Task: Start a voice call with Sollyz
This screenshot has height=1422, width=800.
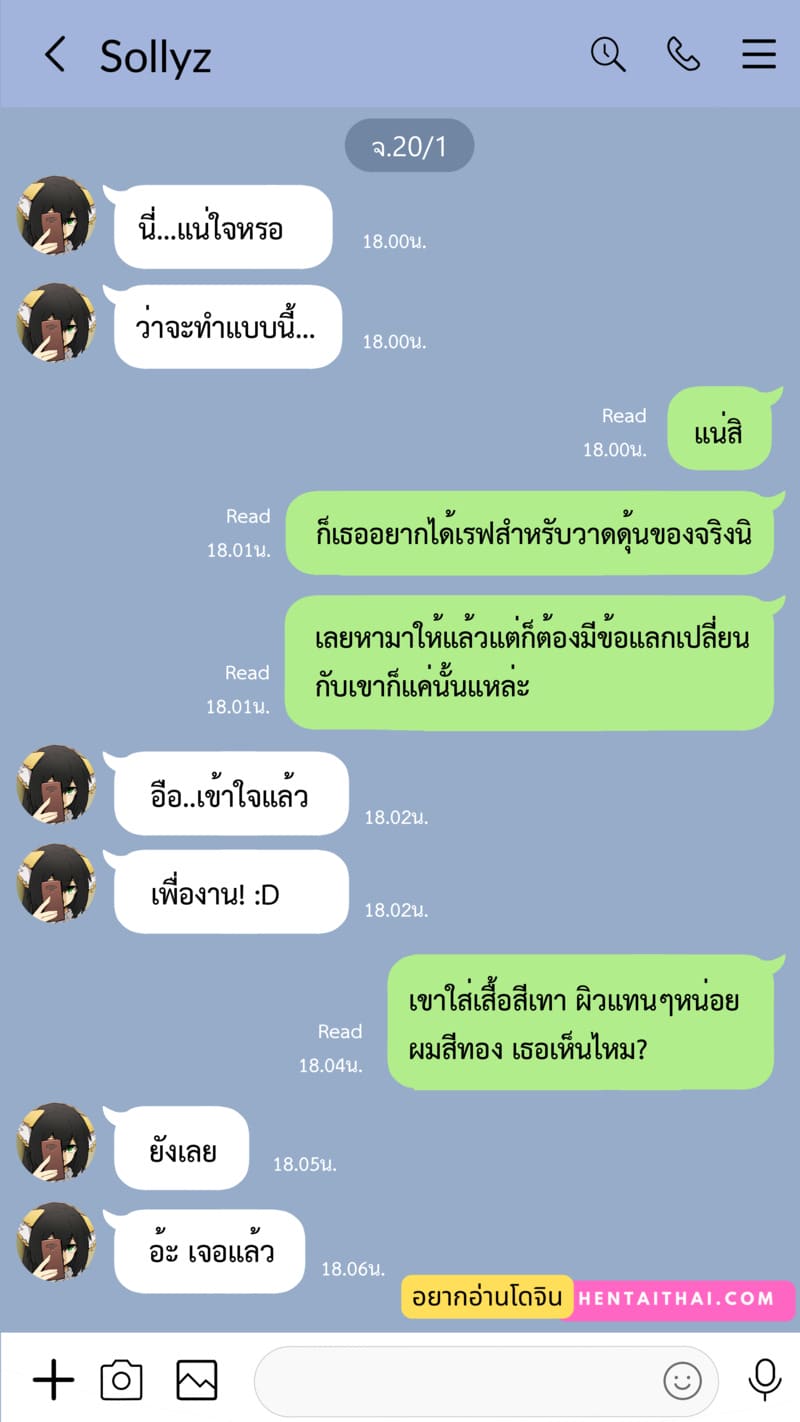Action: click(683, 55)
